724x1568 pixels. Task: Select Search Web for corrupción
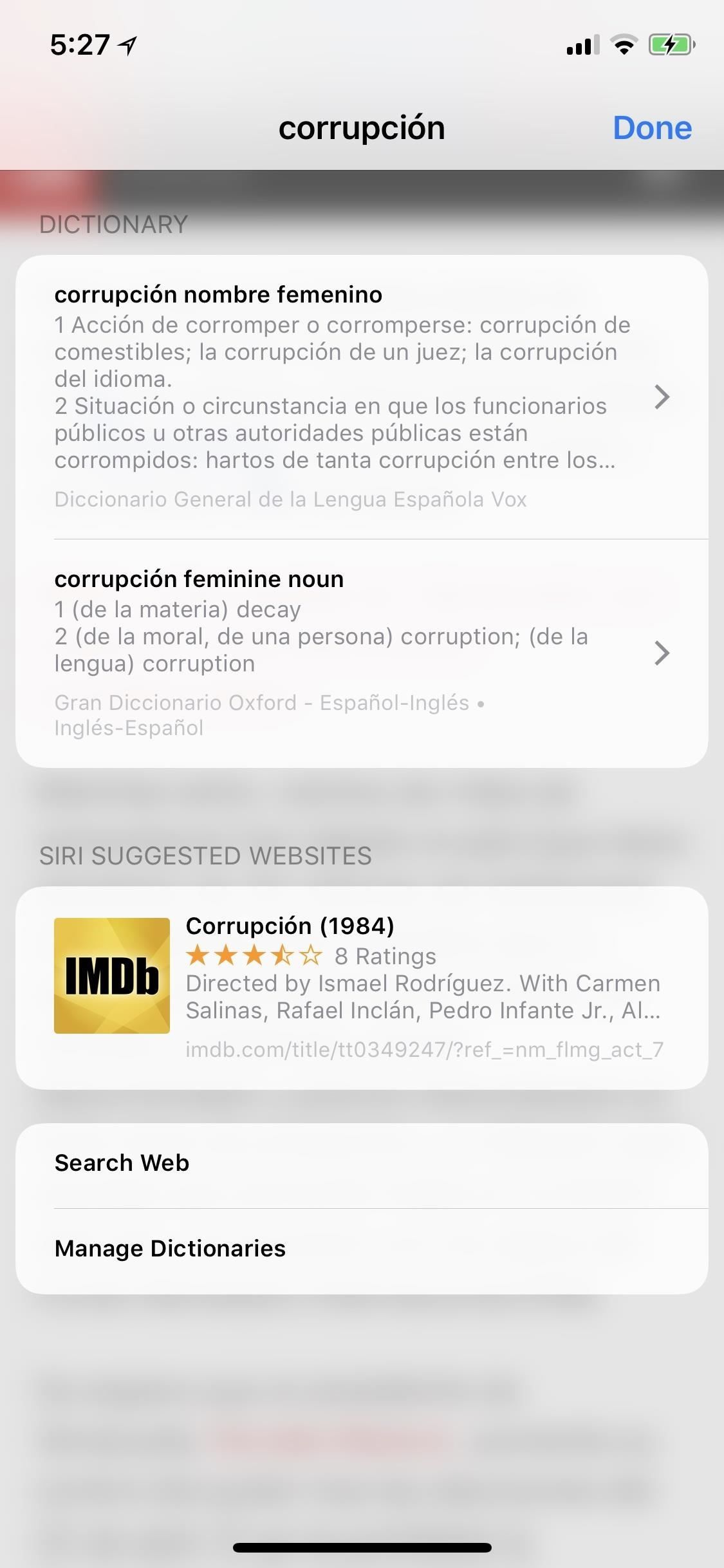point(362,1162)
